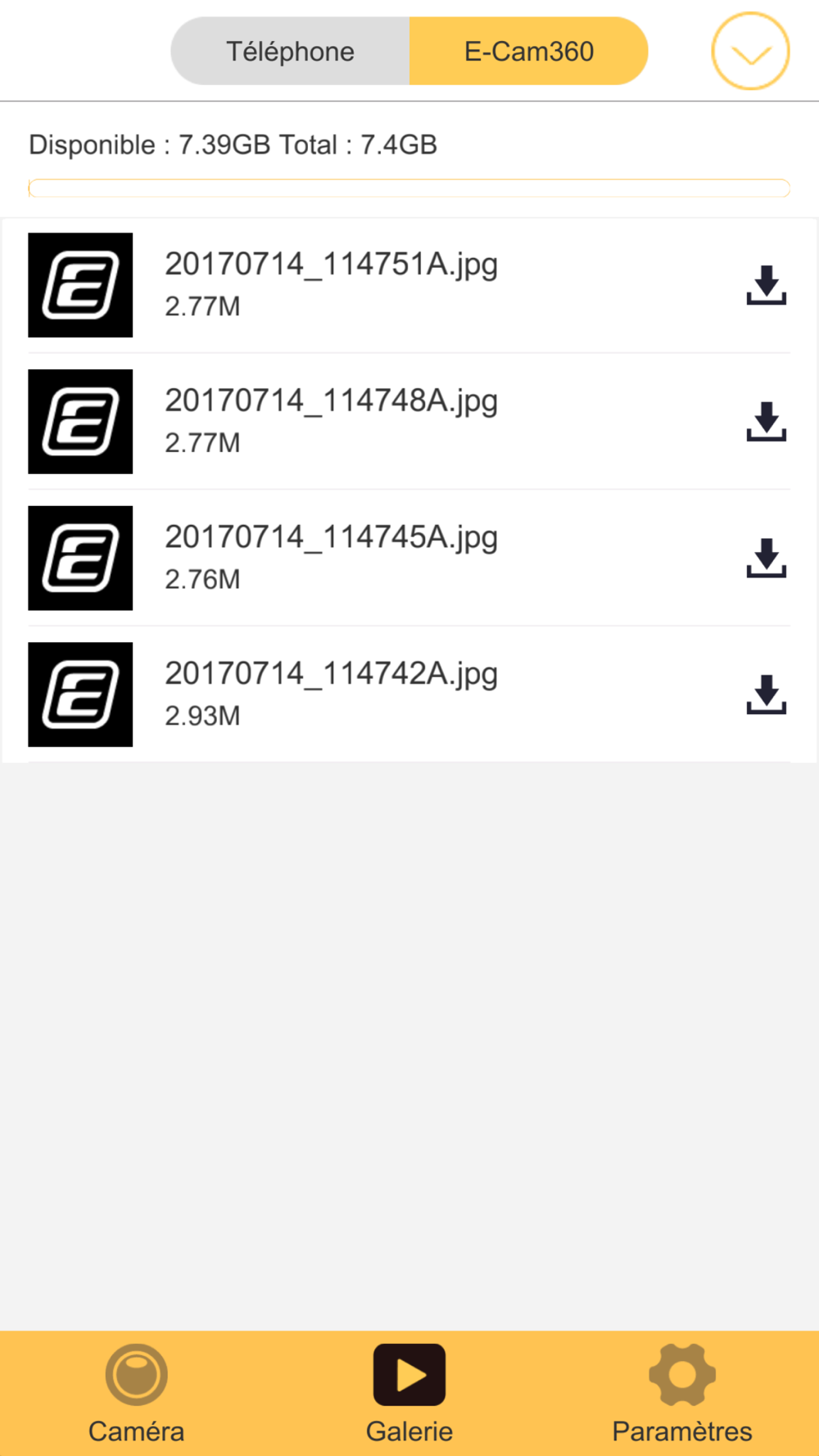
Task: Download 20170714_114751A.jpg
Action: pos(766,285)
